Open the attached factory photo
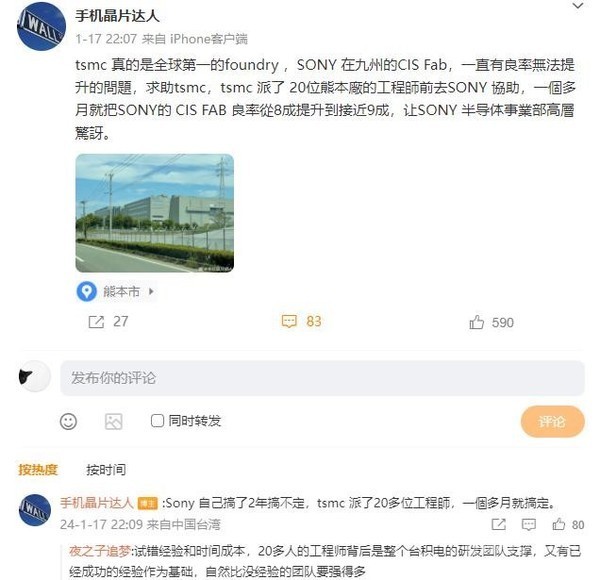 click(155, 212)
